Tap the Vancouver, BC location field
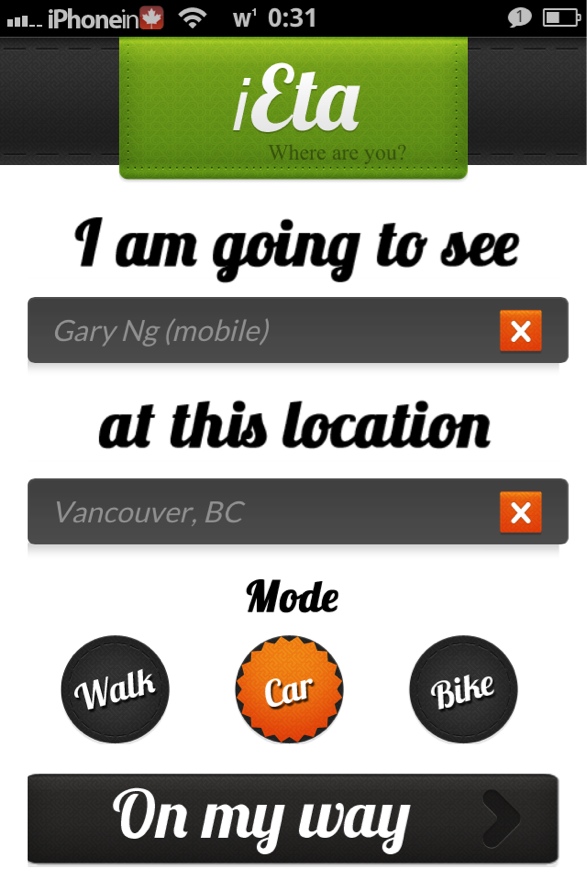The width and height of the screenshot is (587, 880). (297, 511)
